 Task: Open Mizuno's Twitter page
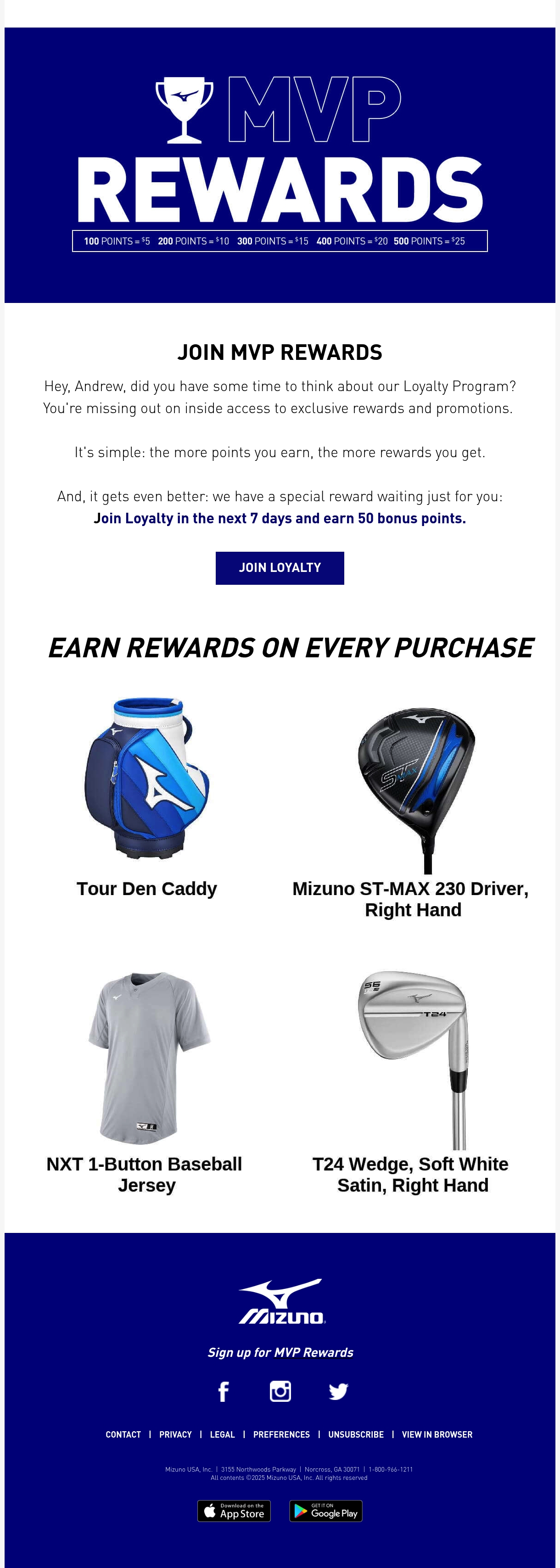(338, 1391)
